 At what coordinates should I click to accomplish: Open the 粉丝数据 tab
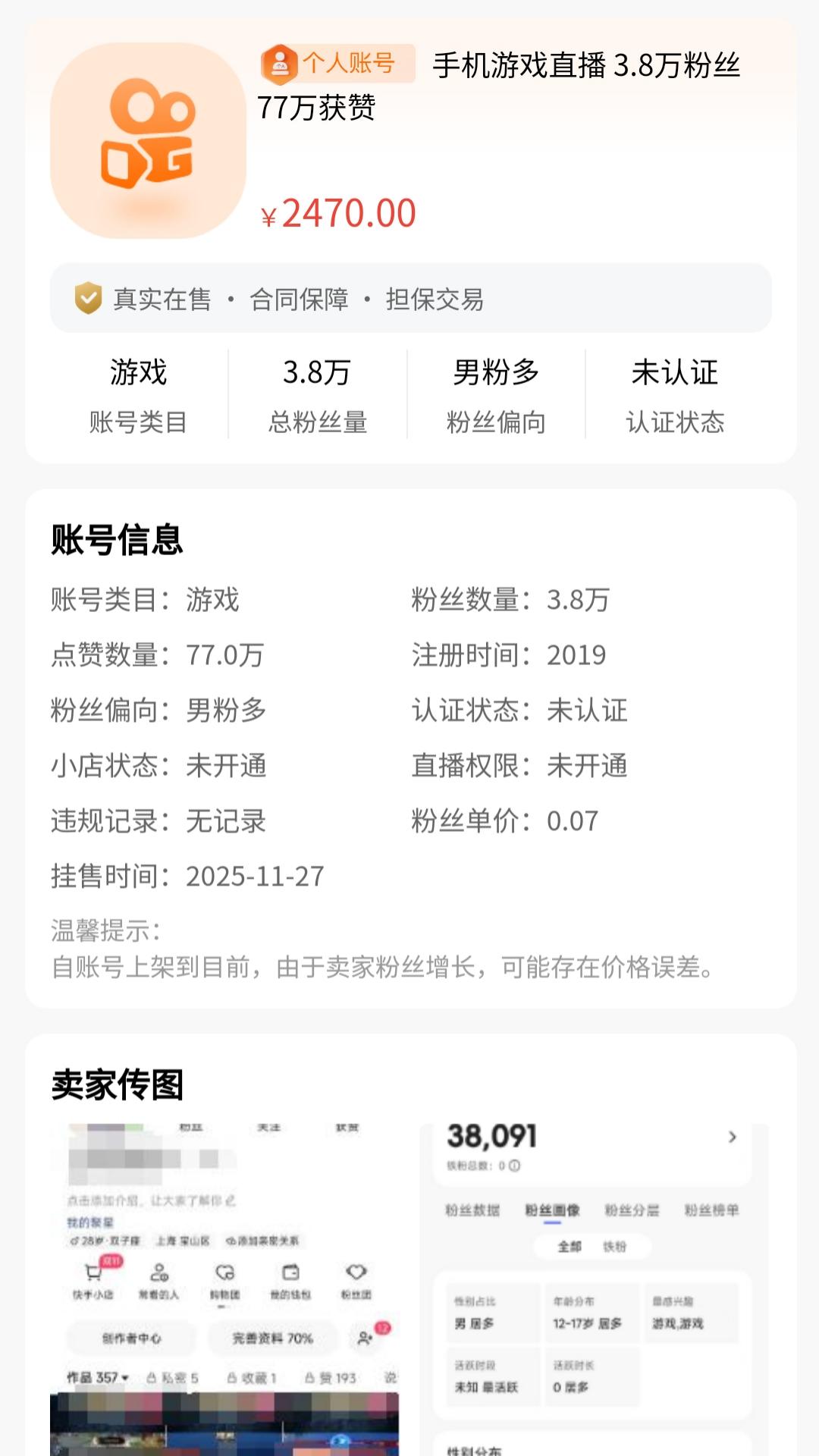tap(472, 1209)
